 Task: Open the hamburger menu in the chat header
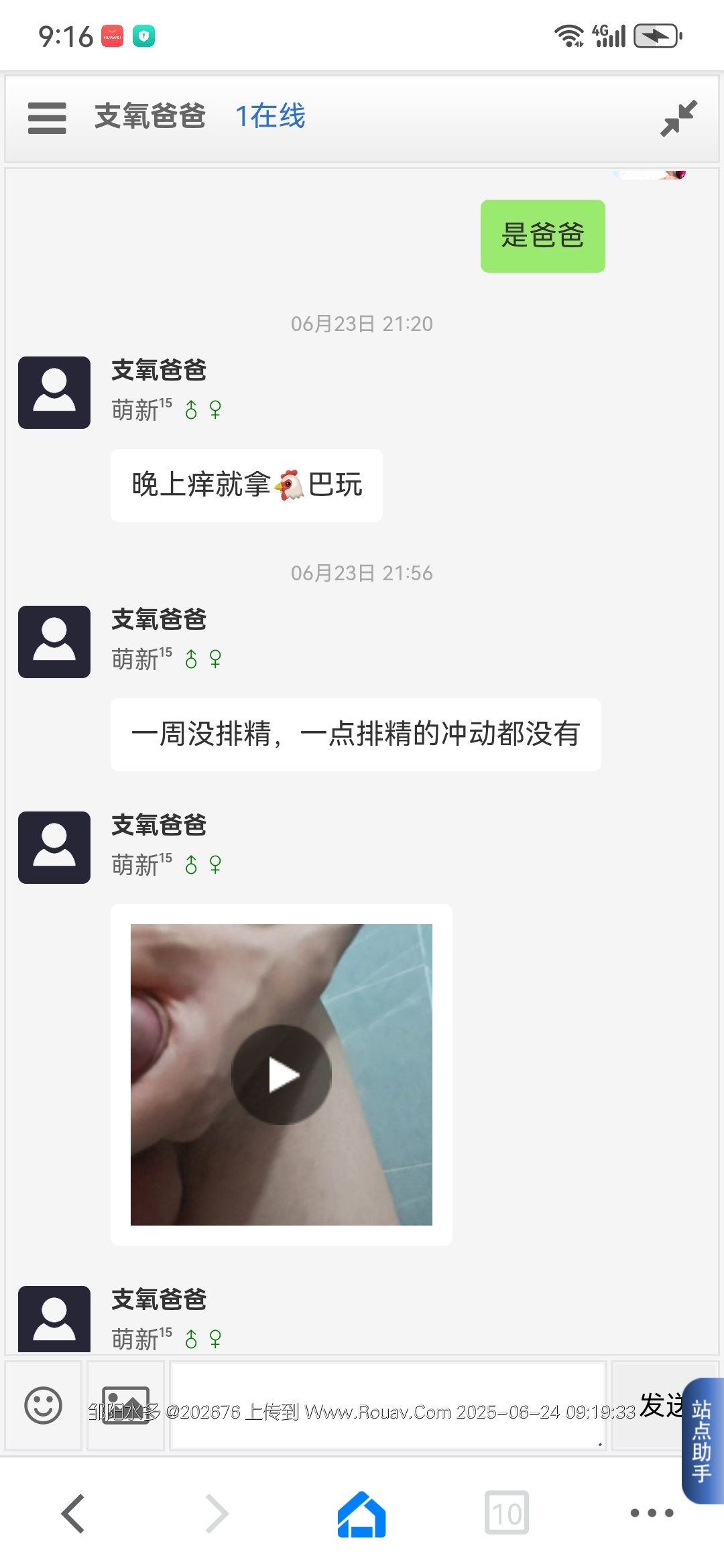pyautogui.click(x=47, y=118)
